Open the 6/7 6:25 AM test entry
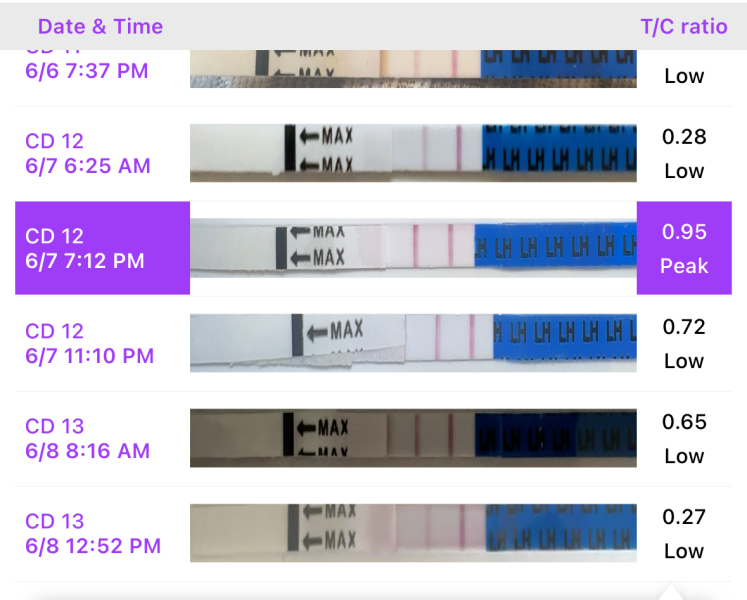 tap(90, 154)
